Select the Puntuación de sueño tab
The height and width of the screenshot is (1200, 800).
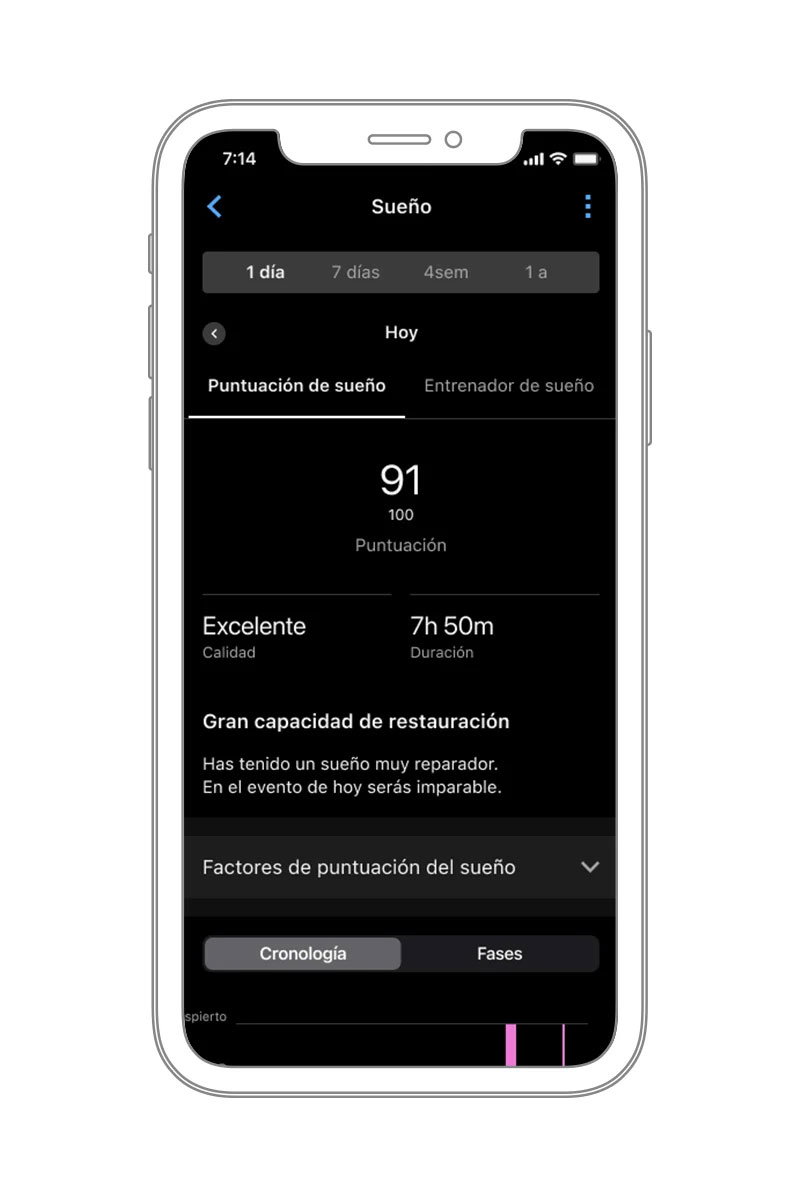296,386
